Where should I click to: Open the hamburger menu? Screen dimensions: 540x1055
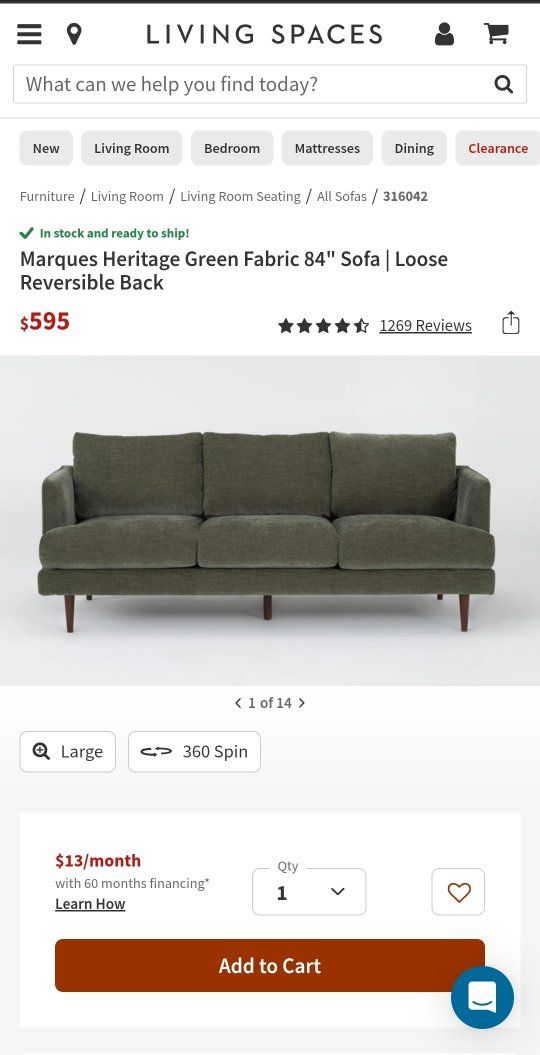pyautogui.click(x=29, y=34)
